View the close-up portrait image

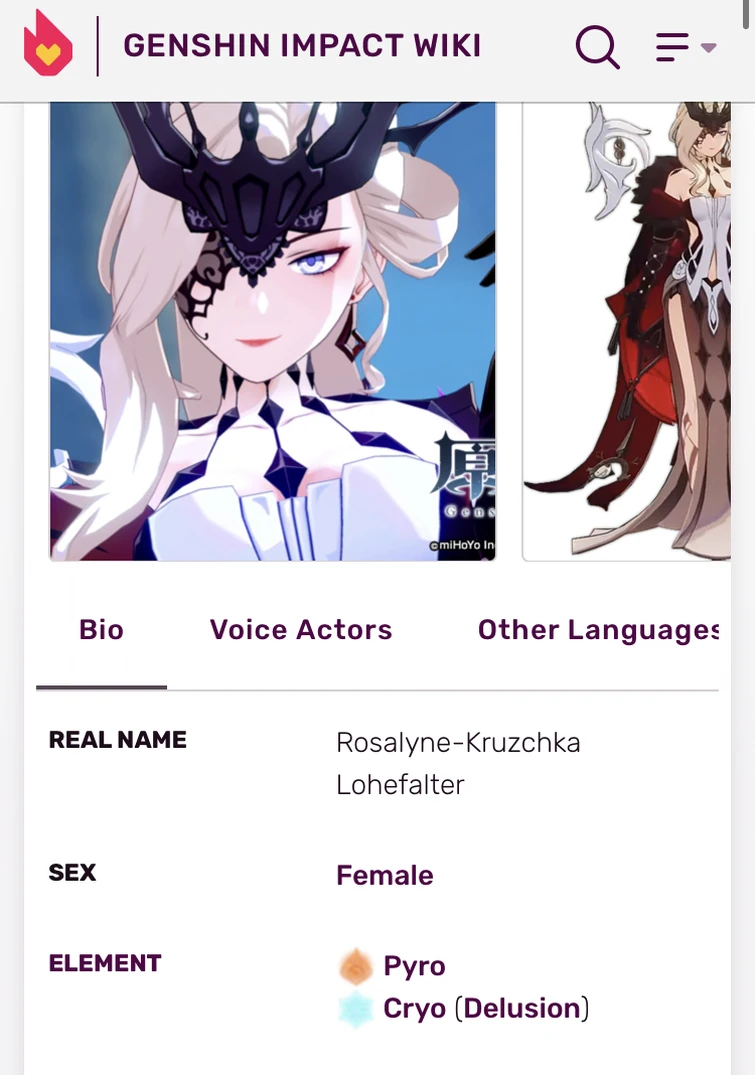click(272, 330)
